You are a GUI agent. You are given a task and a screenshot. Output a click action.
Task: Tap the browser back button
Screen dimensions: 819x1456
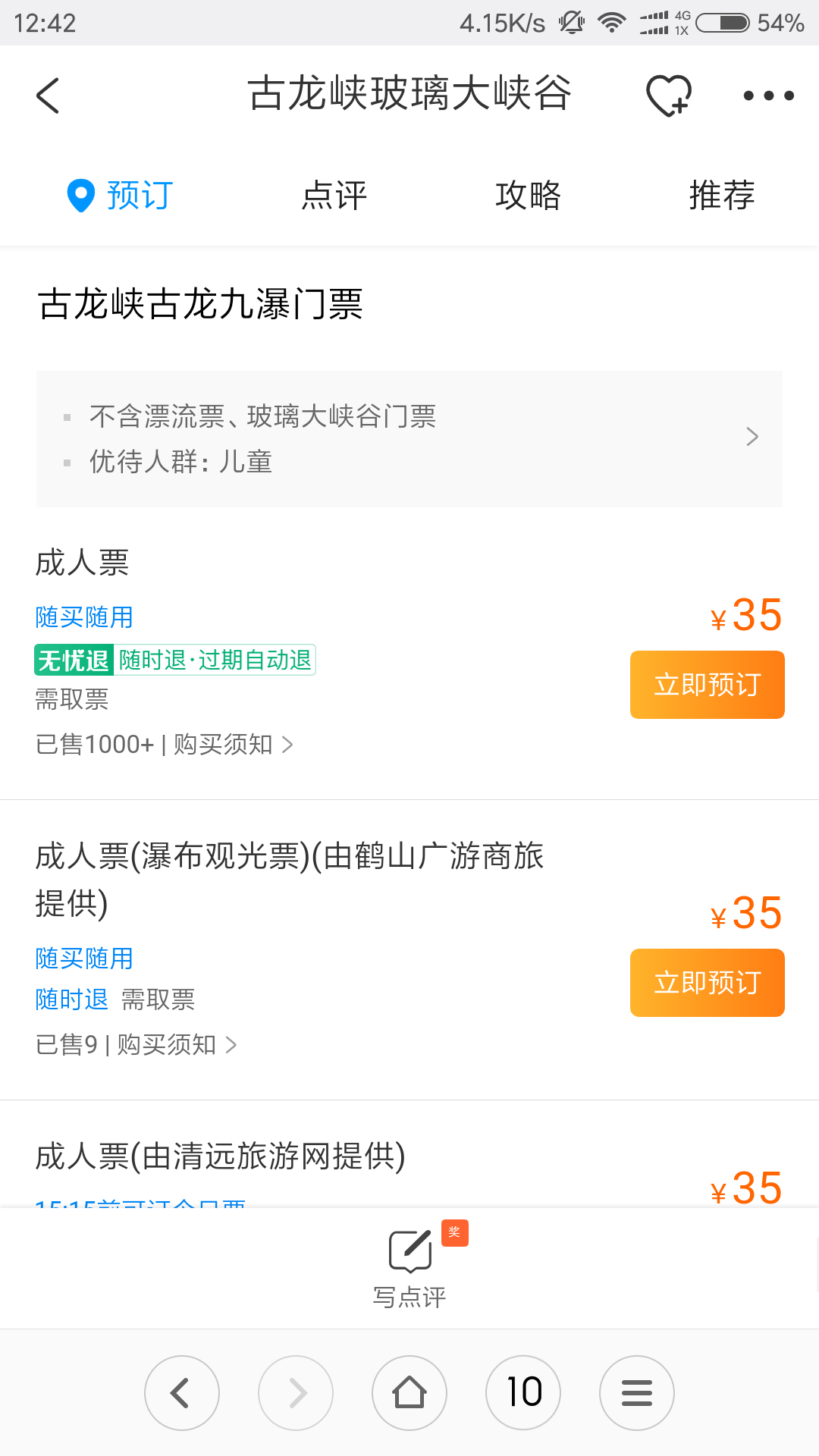click(x=182, y=1393)
